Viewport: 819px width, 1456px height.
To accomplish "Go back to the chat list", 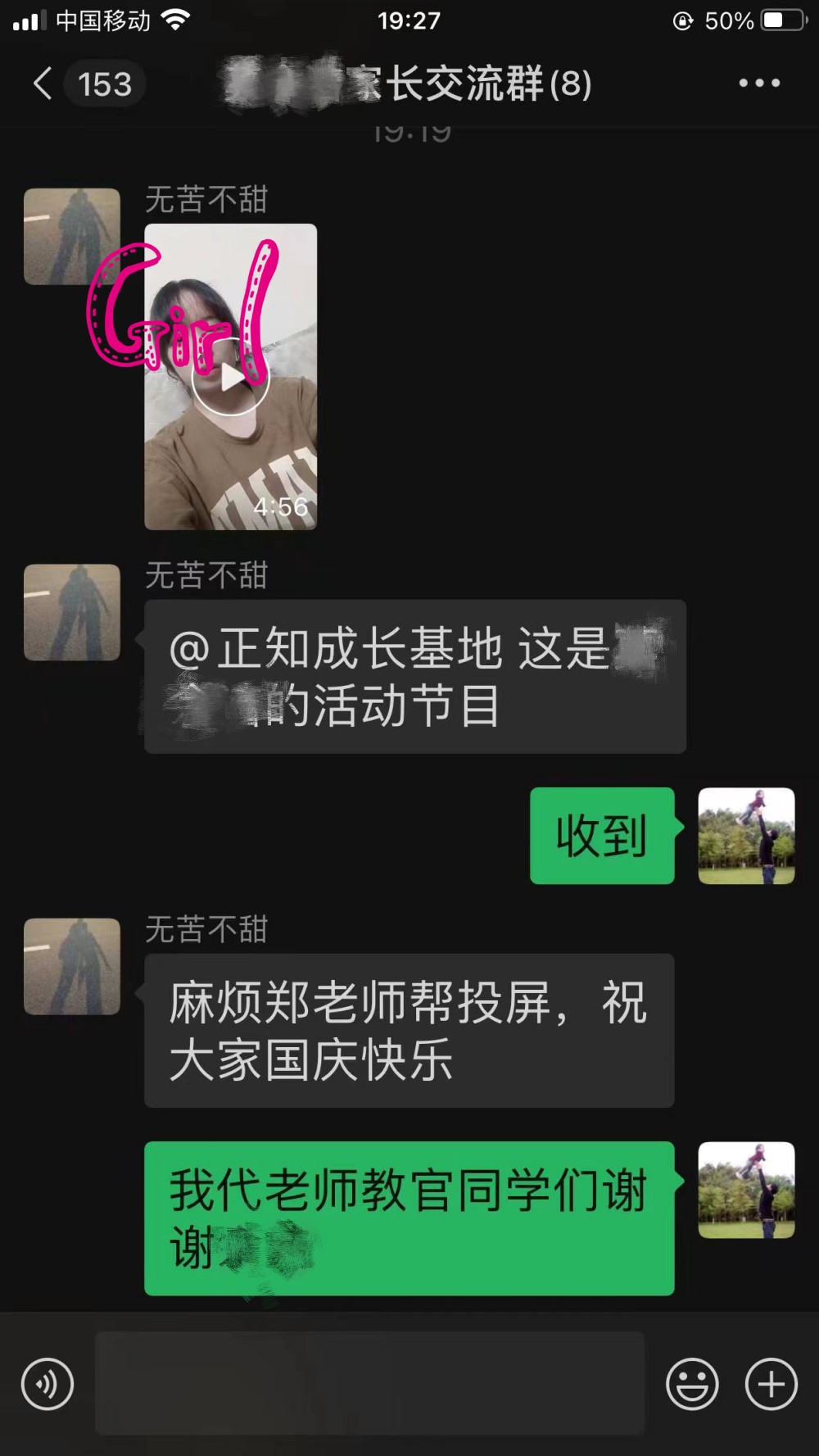I will click(43, 84).
